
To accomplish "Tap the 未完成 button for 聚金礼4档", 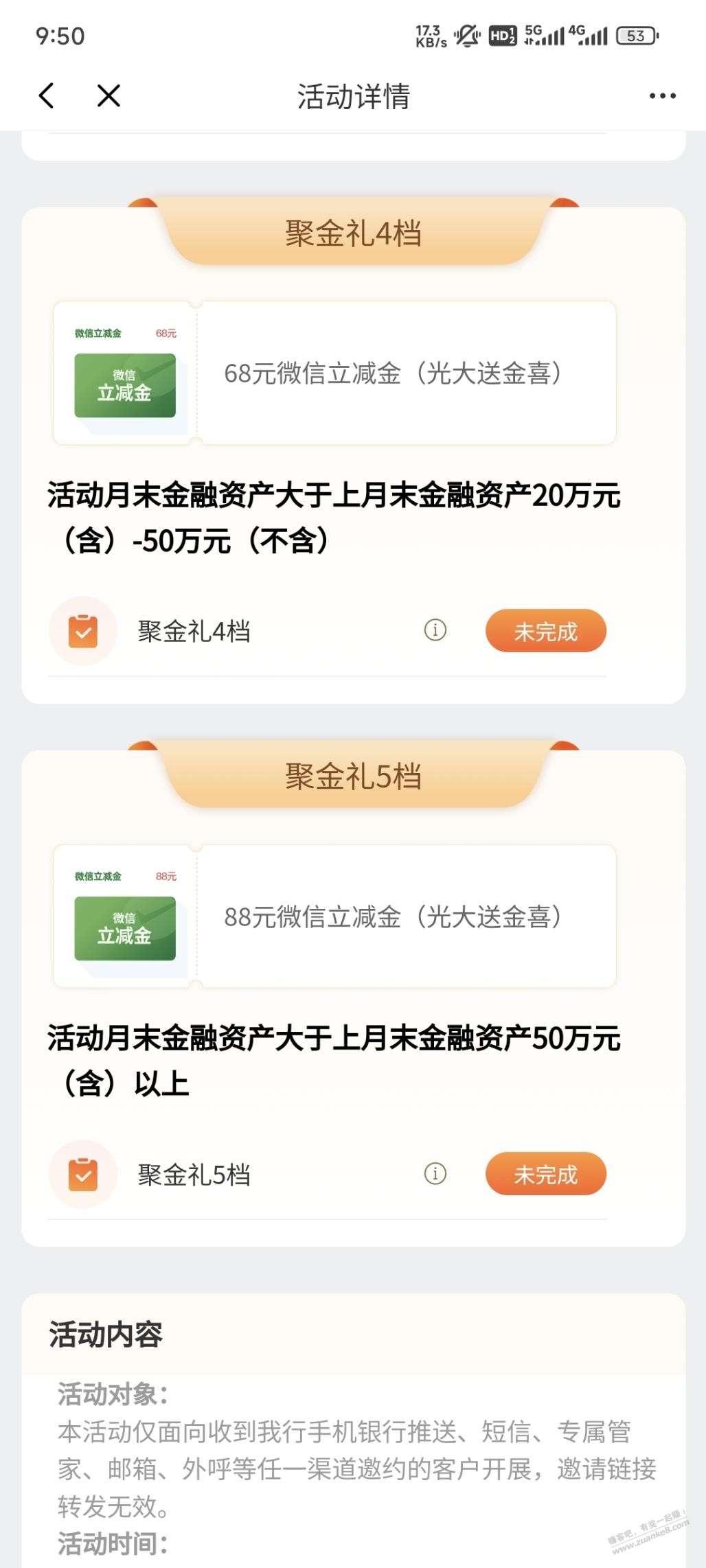I will [x=545, y=631].
